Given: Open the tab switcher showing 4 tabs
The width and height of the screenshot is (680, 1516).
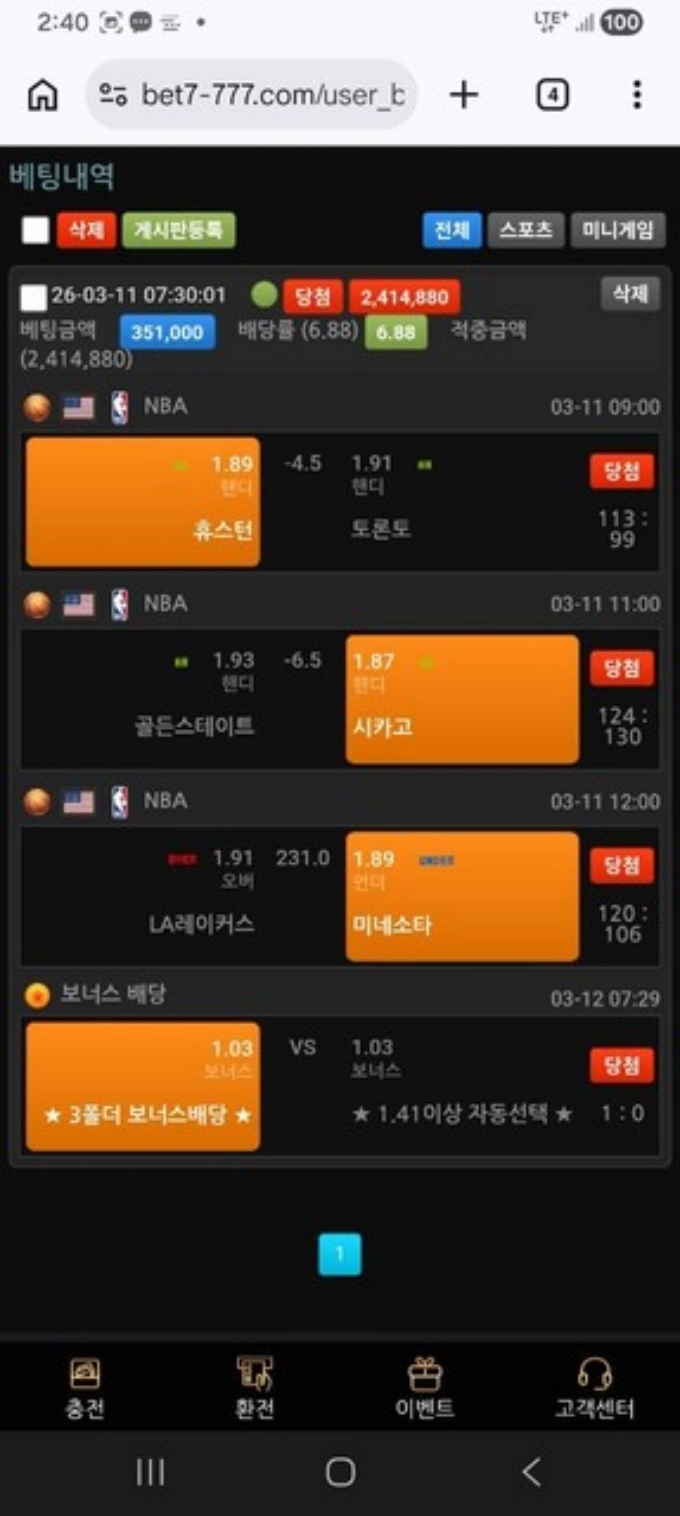Looking at the screenshot, I should coord(552,95).
